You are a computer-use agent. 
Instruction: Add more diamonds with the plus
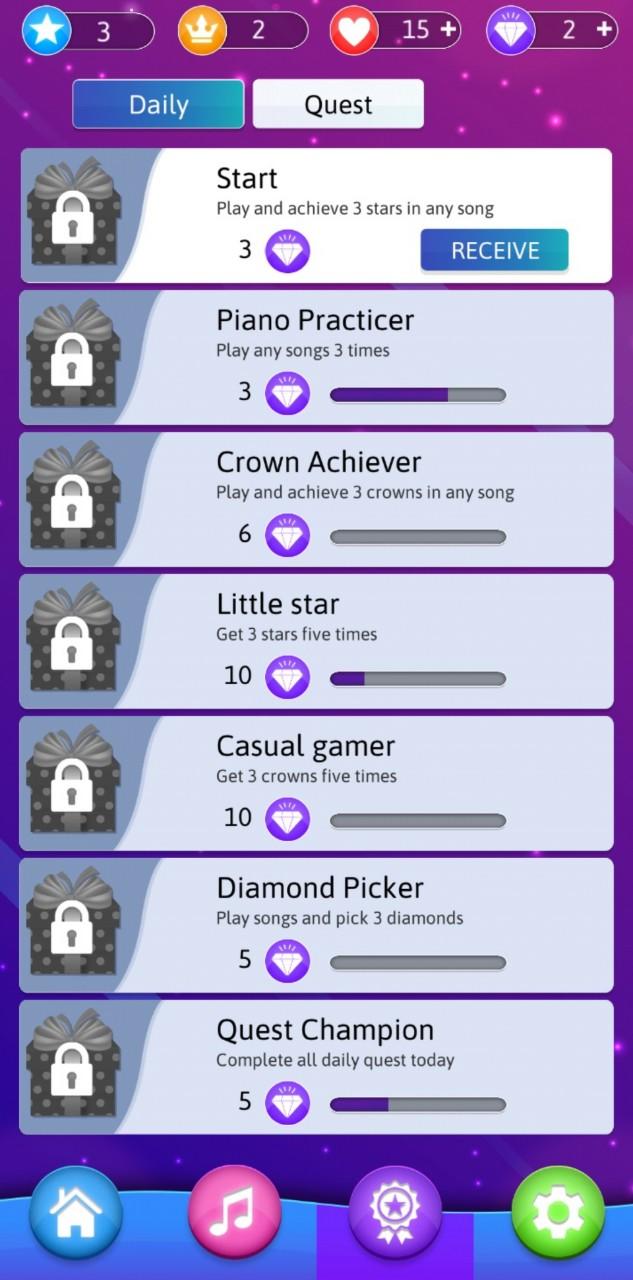[604, 30]
